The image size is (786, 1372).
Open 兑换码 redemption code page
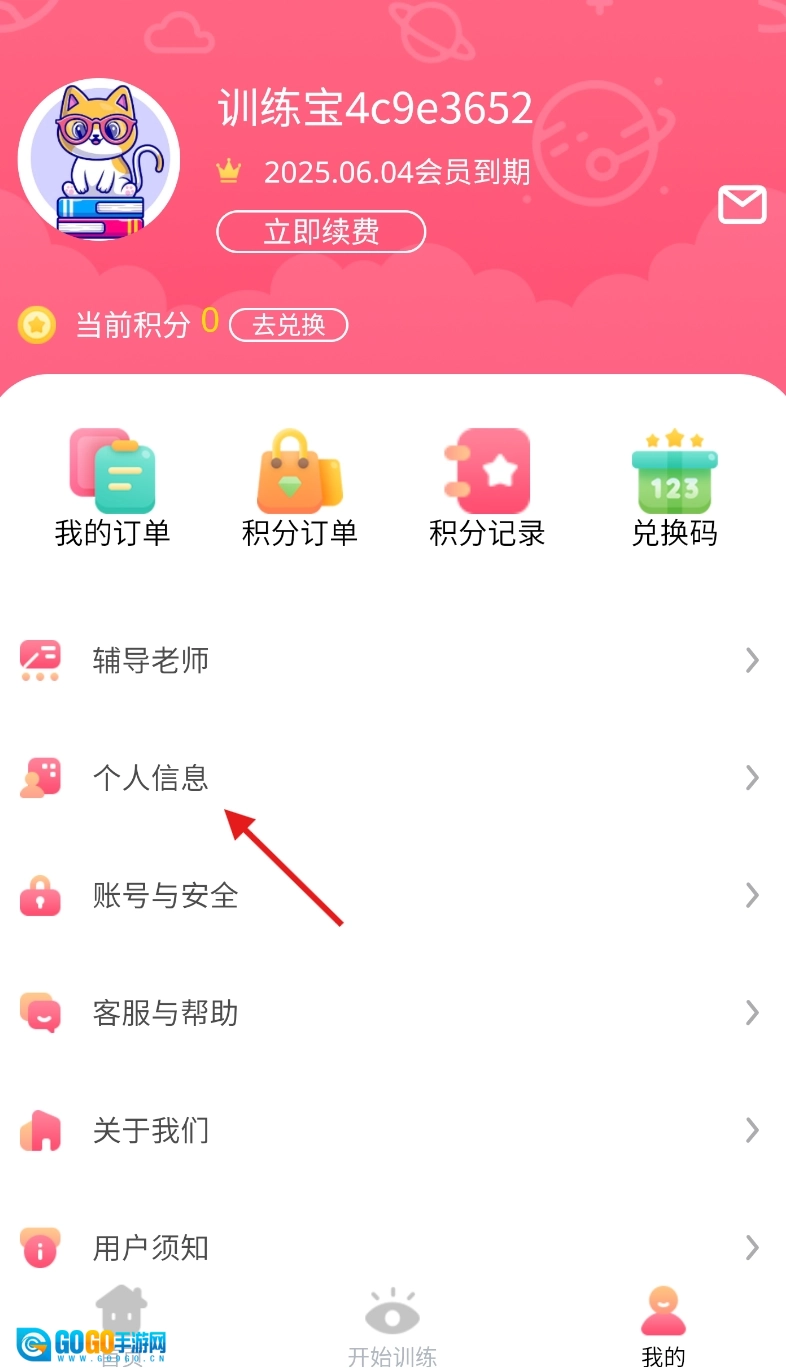click(674, 489)
